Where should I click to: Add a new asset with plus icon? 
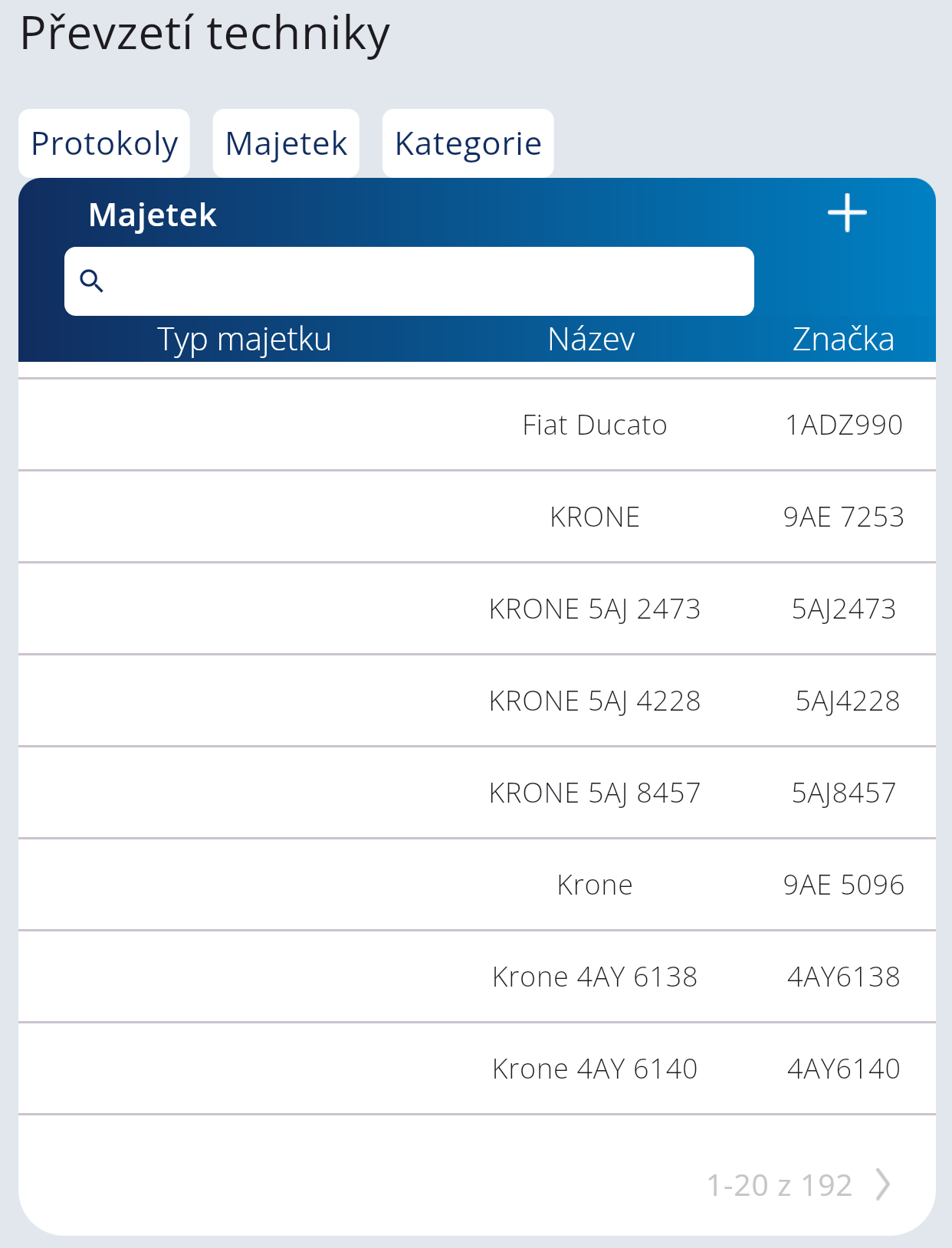[x=847, y=213]
